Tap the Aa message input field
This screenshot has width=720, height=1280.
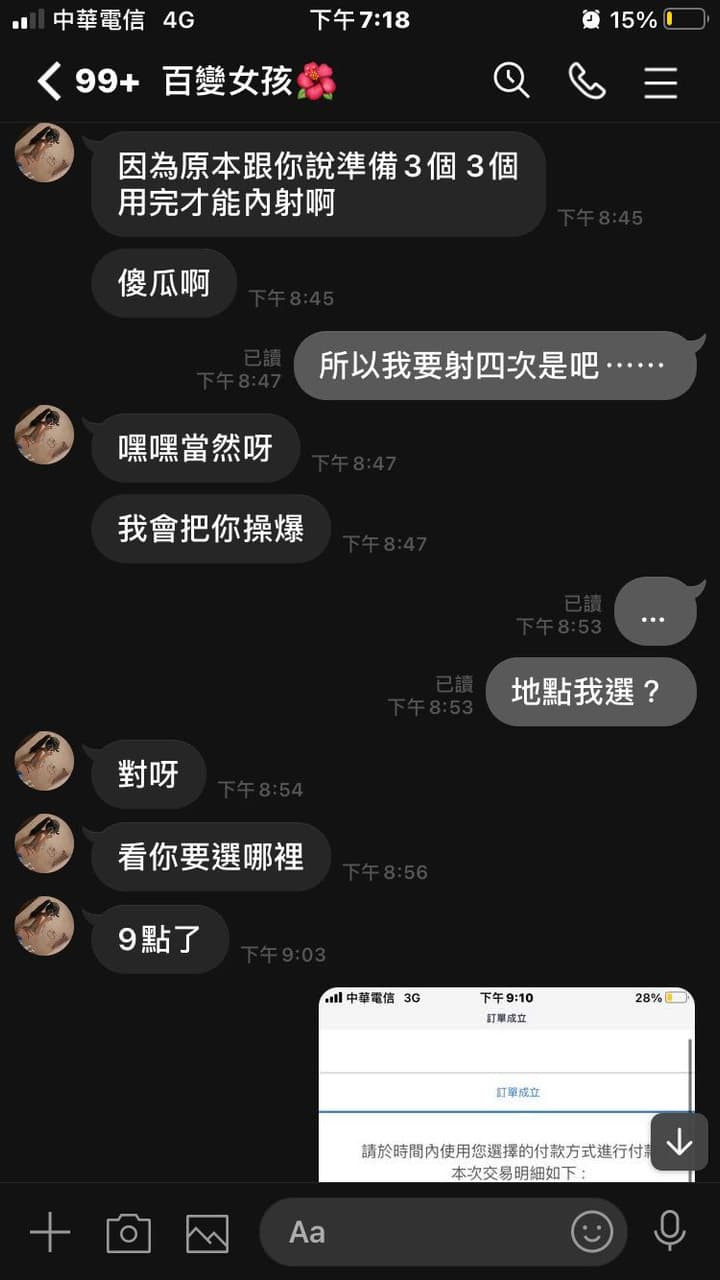(x=420, y=1232)
